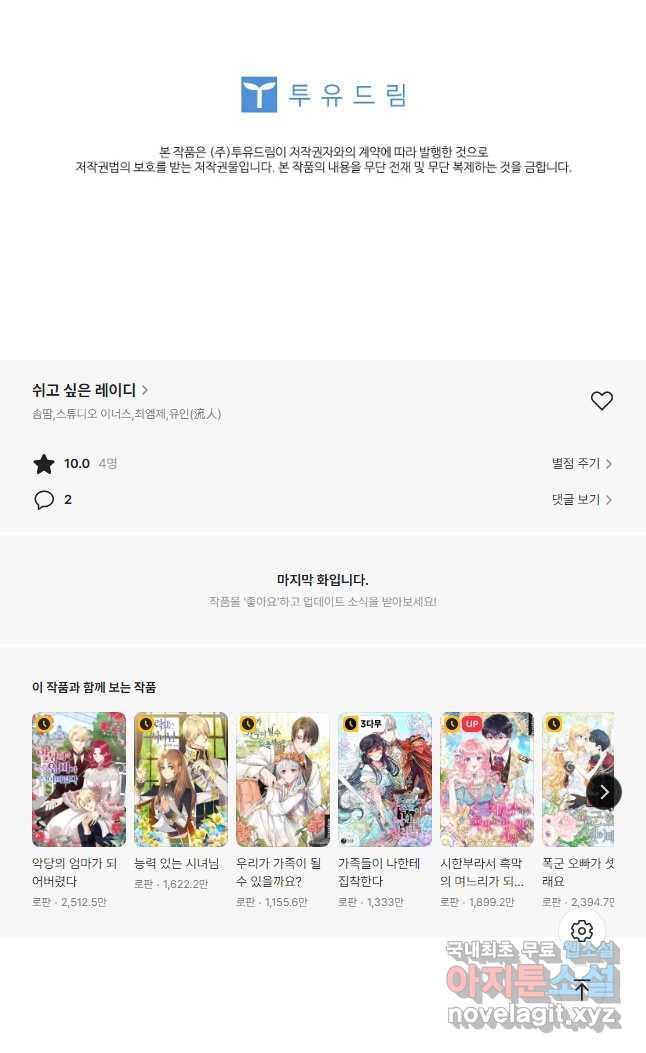Show more recommended titles with the arrow
The image size is (646, 1053).
tap(604, 792)
